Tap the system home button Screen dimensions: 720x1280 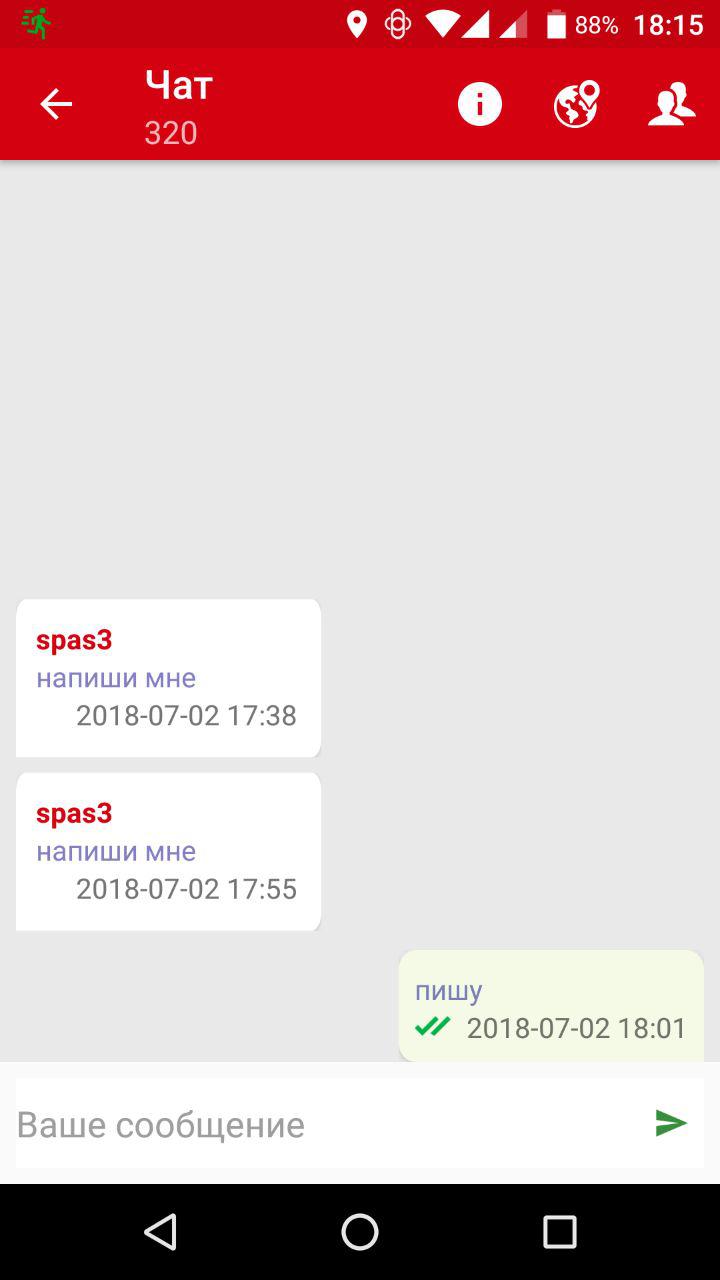[360, 1232]
